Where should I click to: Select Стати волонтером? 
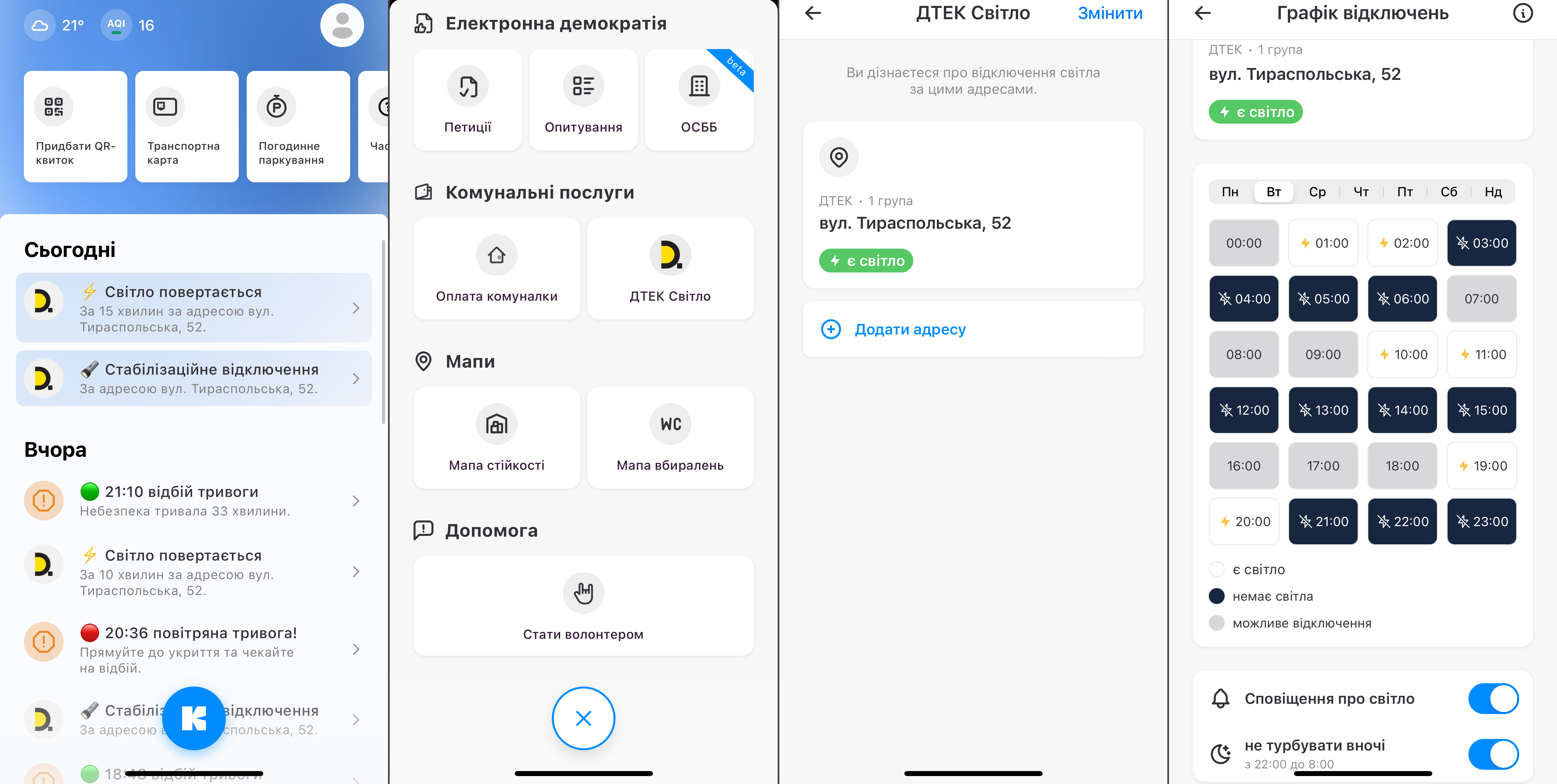tap(583, 606)
